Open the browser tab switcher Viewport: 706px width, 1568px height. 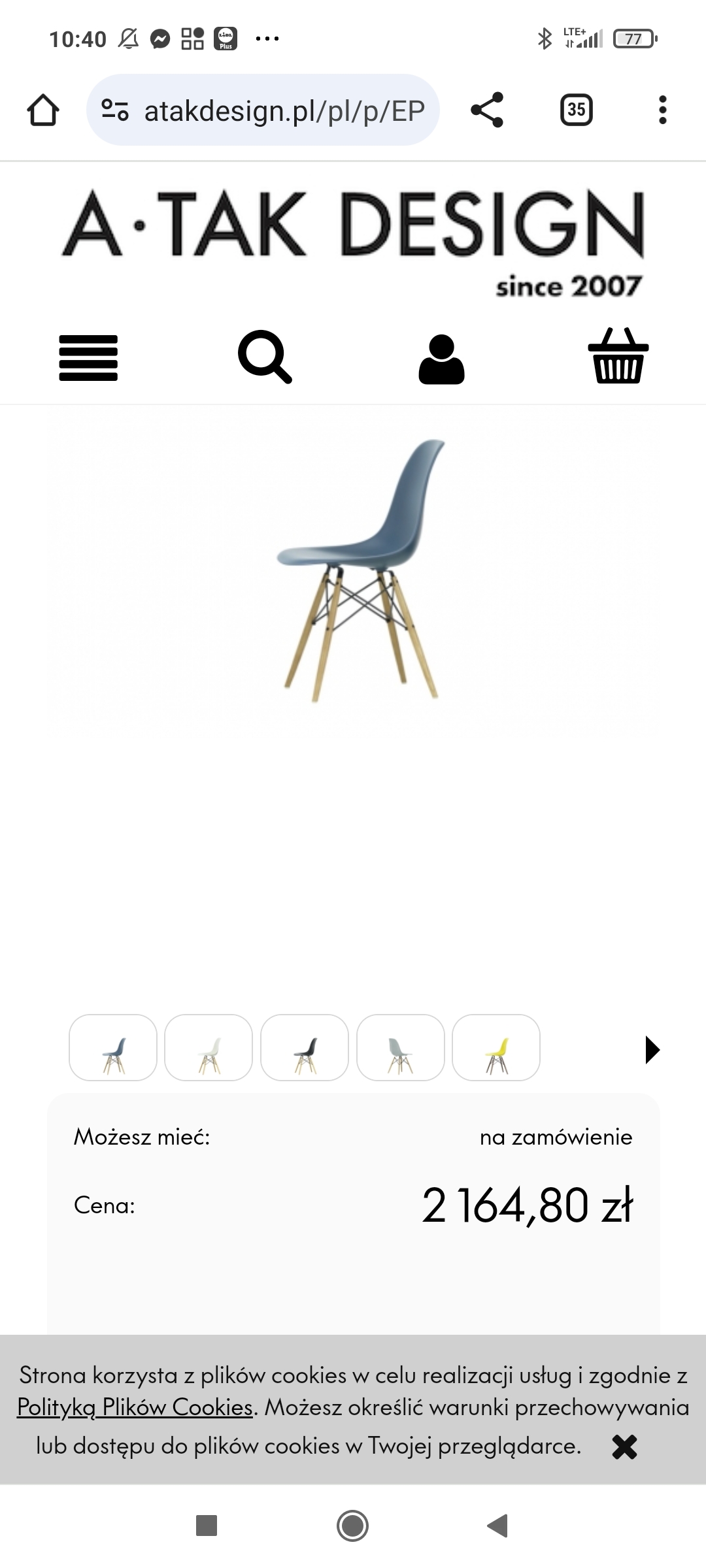pyautogui.click(x=576, y=110)
